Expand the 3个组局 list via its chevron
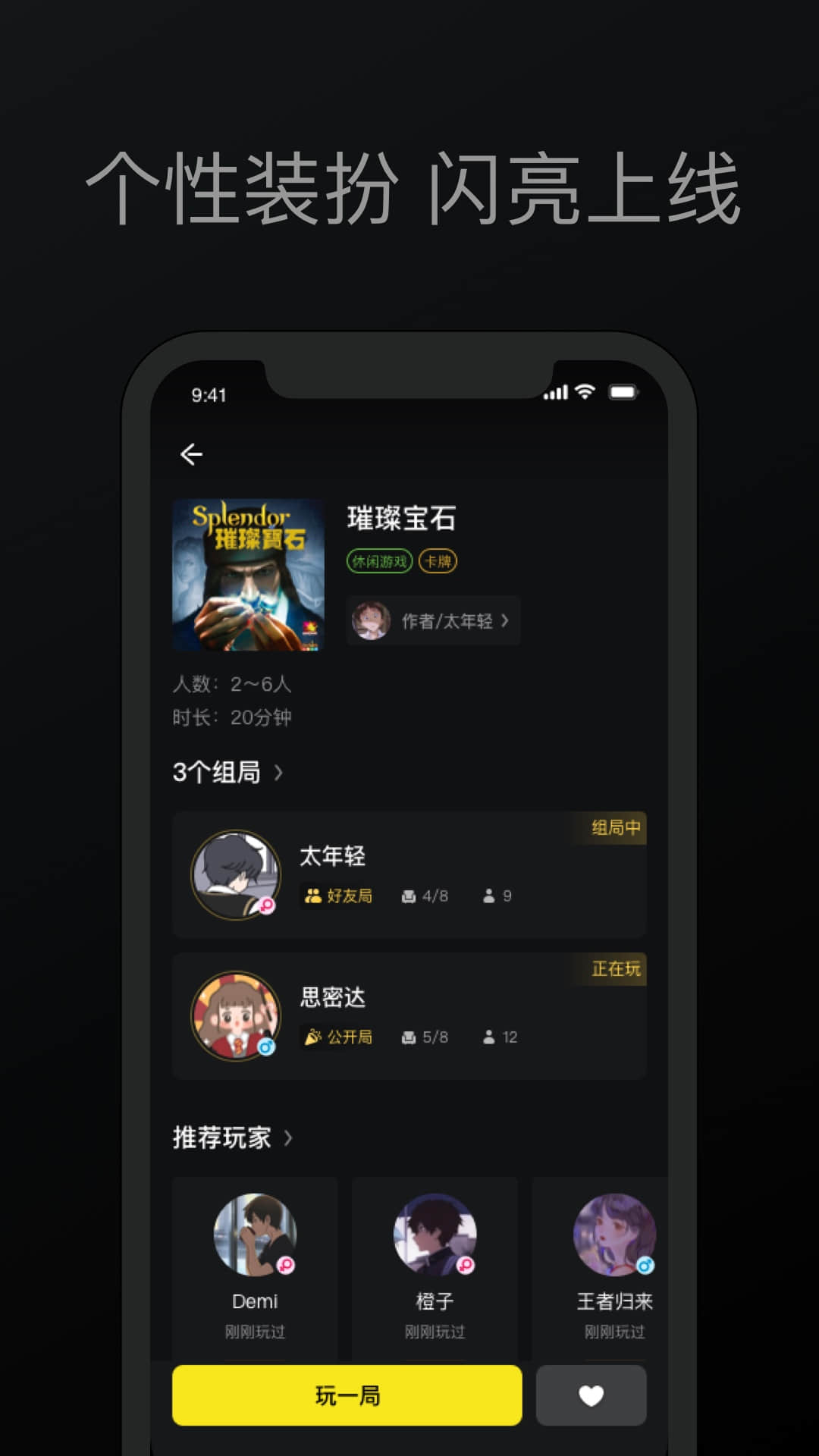 (x=279, y=773)
